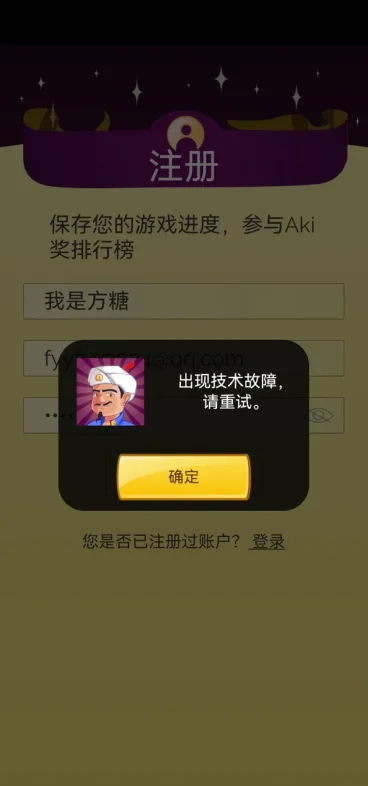Tap the 登录 login link
Image resolution: width=368 pixels, height=786 pixels.
[x=267, y=541]
